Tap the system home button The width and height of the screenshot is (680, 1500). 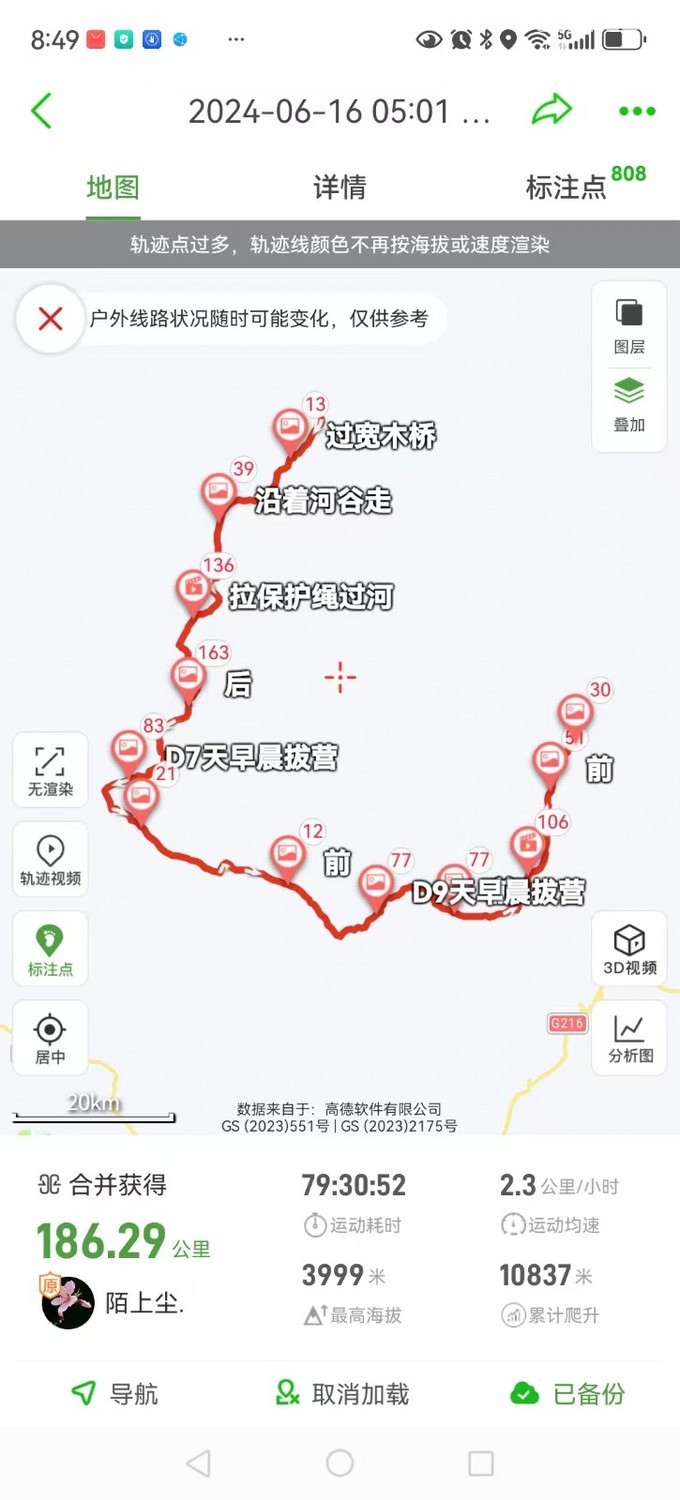tap(340, 1463)
